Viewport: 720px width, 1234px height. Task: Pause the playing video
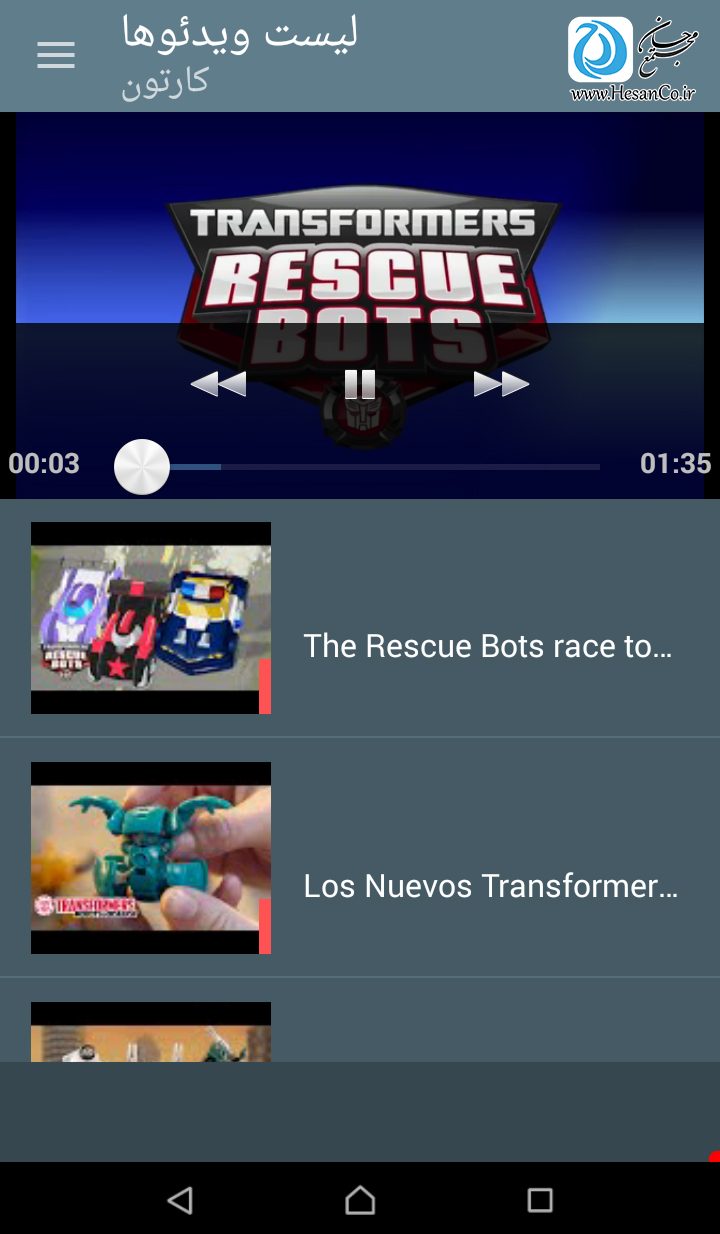point(360,384)
